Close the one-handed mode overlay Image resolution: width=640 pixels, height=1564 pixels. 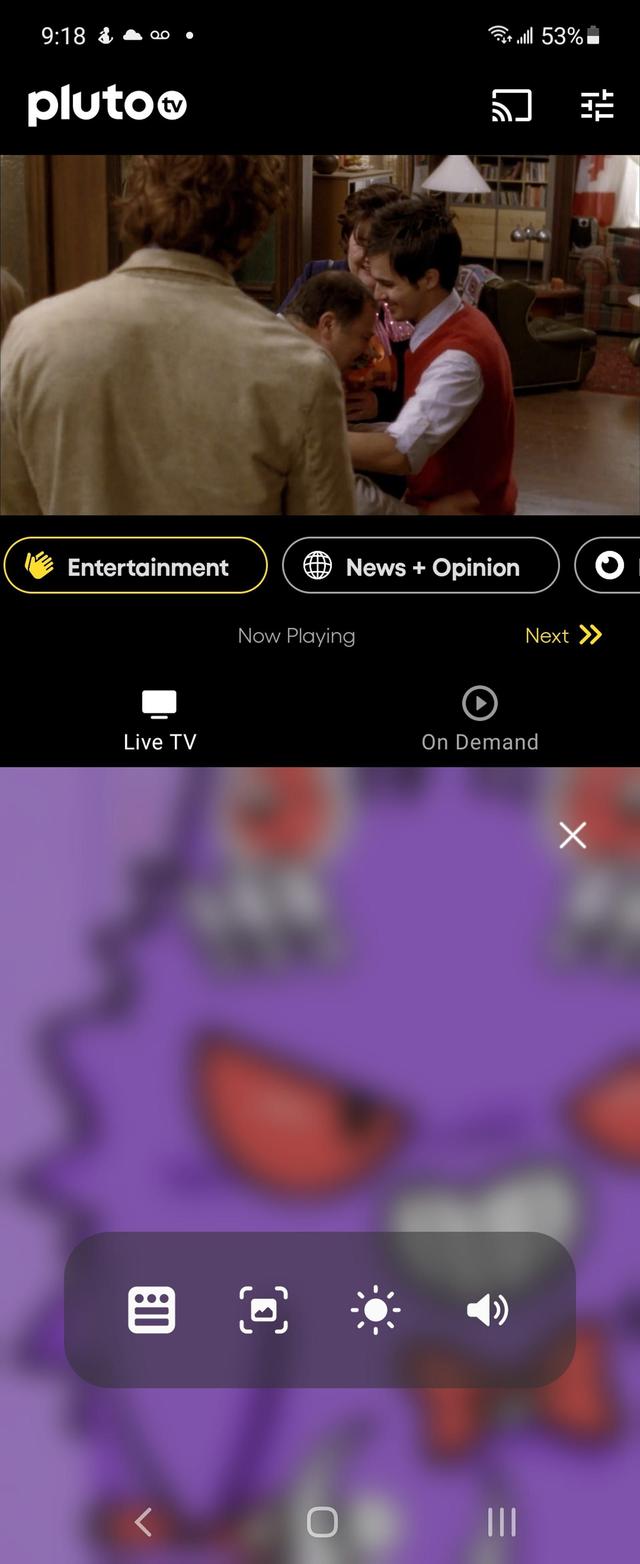[572, 835]
